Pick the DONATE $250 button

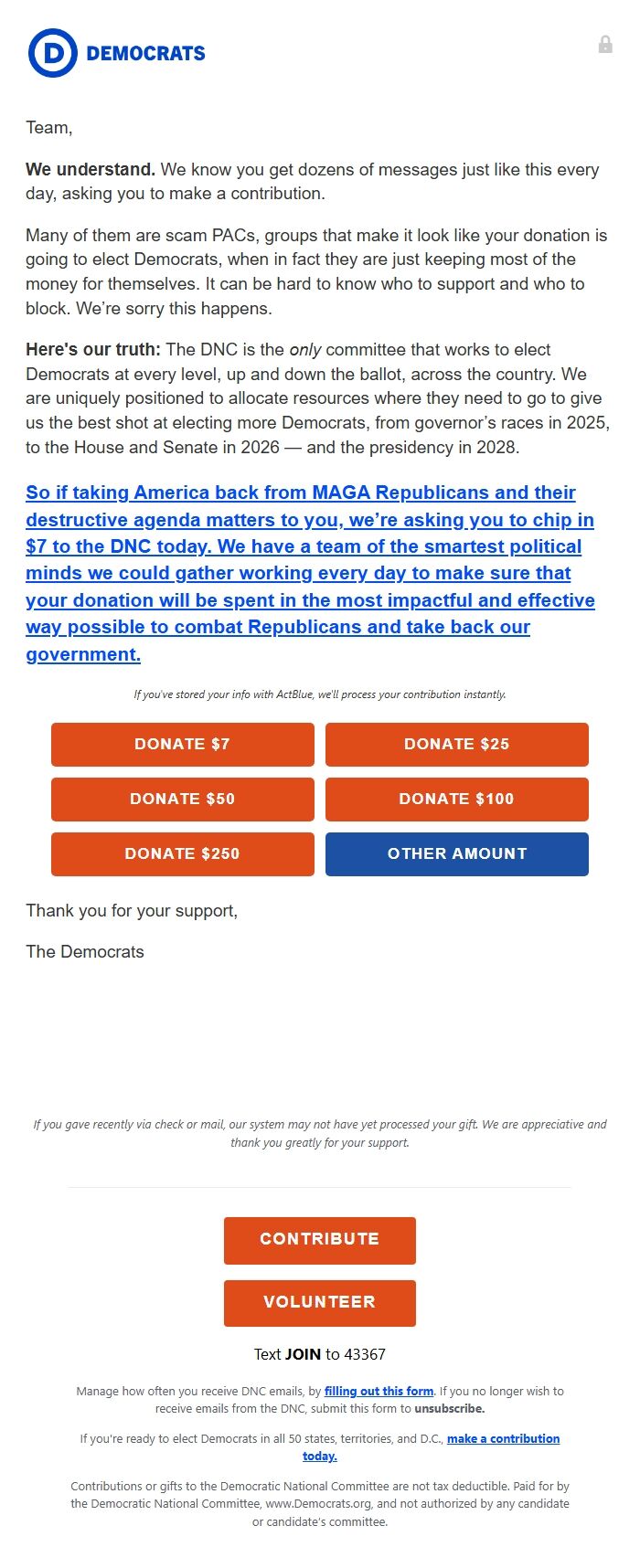[x=182, y=853]
